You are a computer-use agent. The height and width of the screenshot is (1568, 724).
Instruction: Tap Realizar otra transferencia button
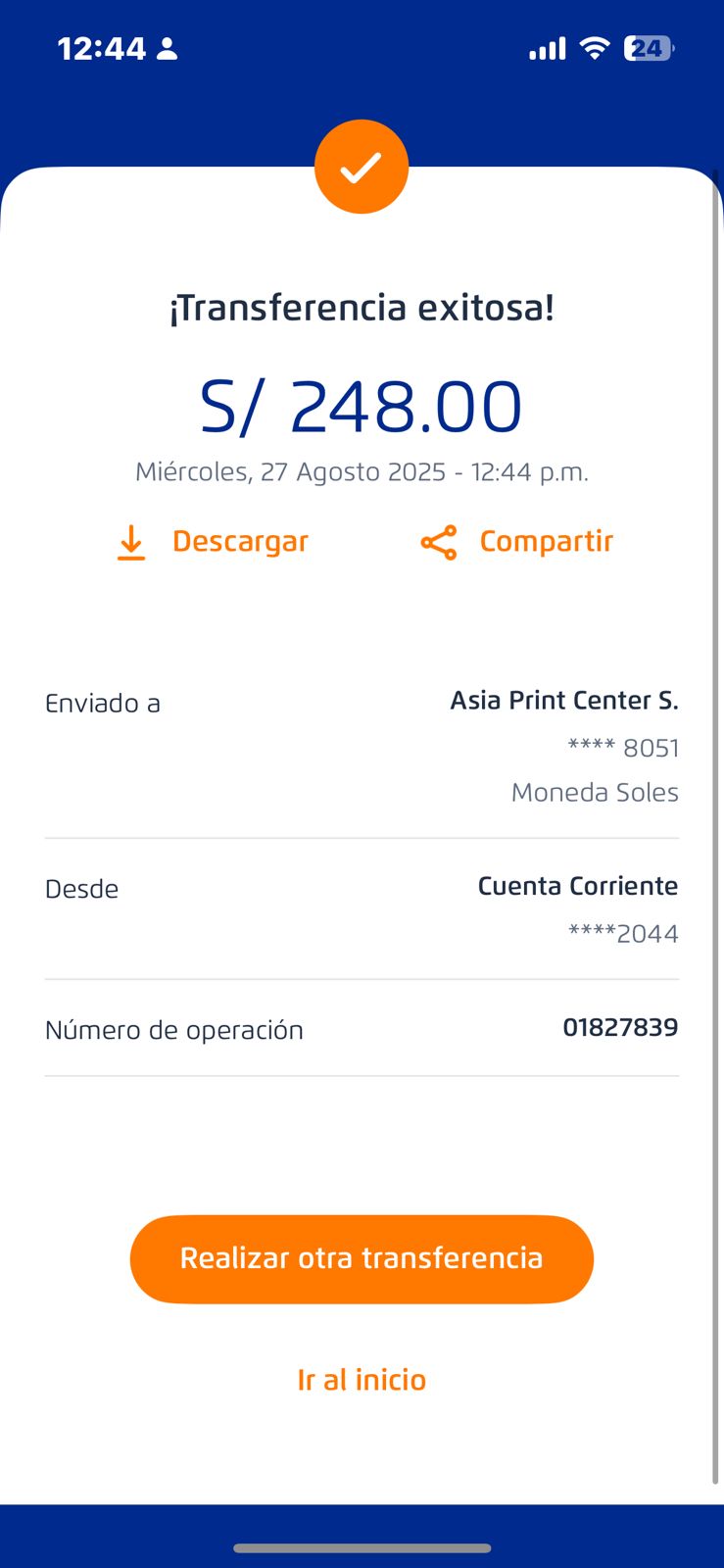pos(362,1259)
